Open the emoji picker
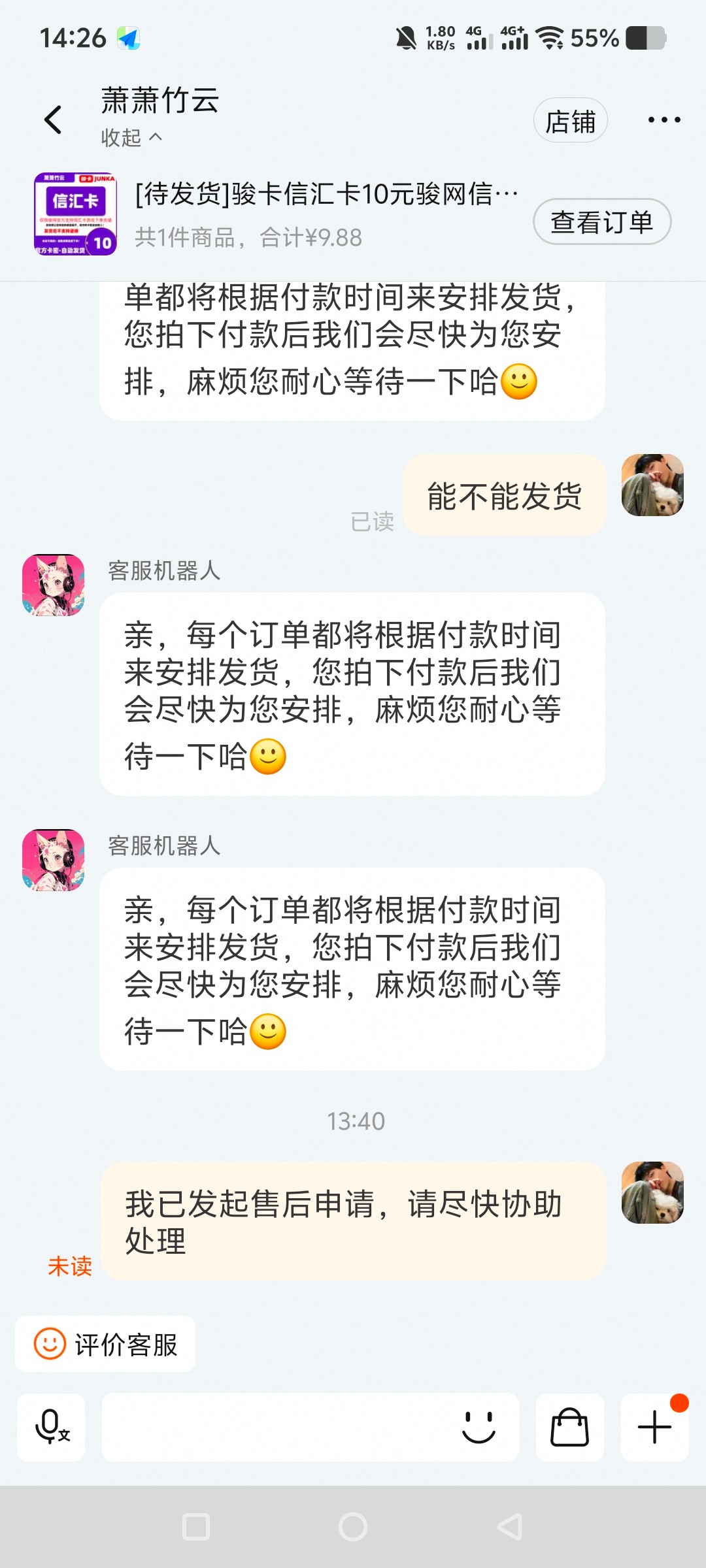Viewport: 706px width, 1568px height. (479, 1427)
